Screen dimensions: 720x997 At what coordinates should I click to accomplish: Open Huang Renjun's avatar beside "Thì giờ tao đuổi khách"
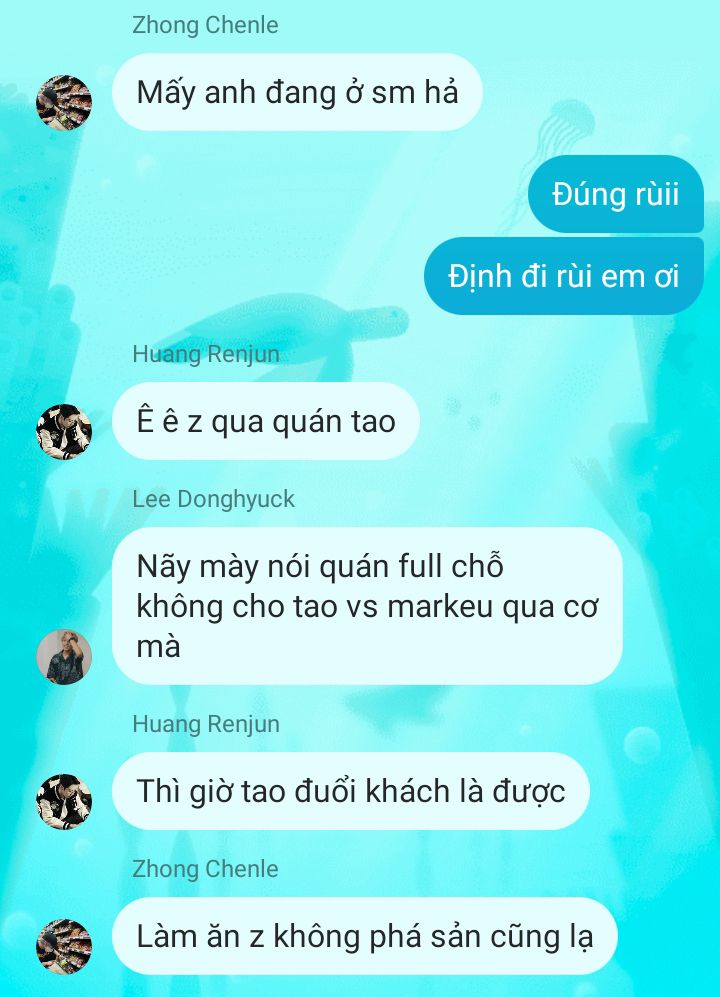[64, 801]
